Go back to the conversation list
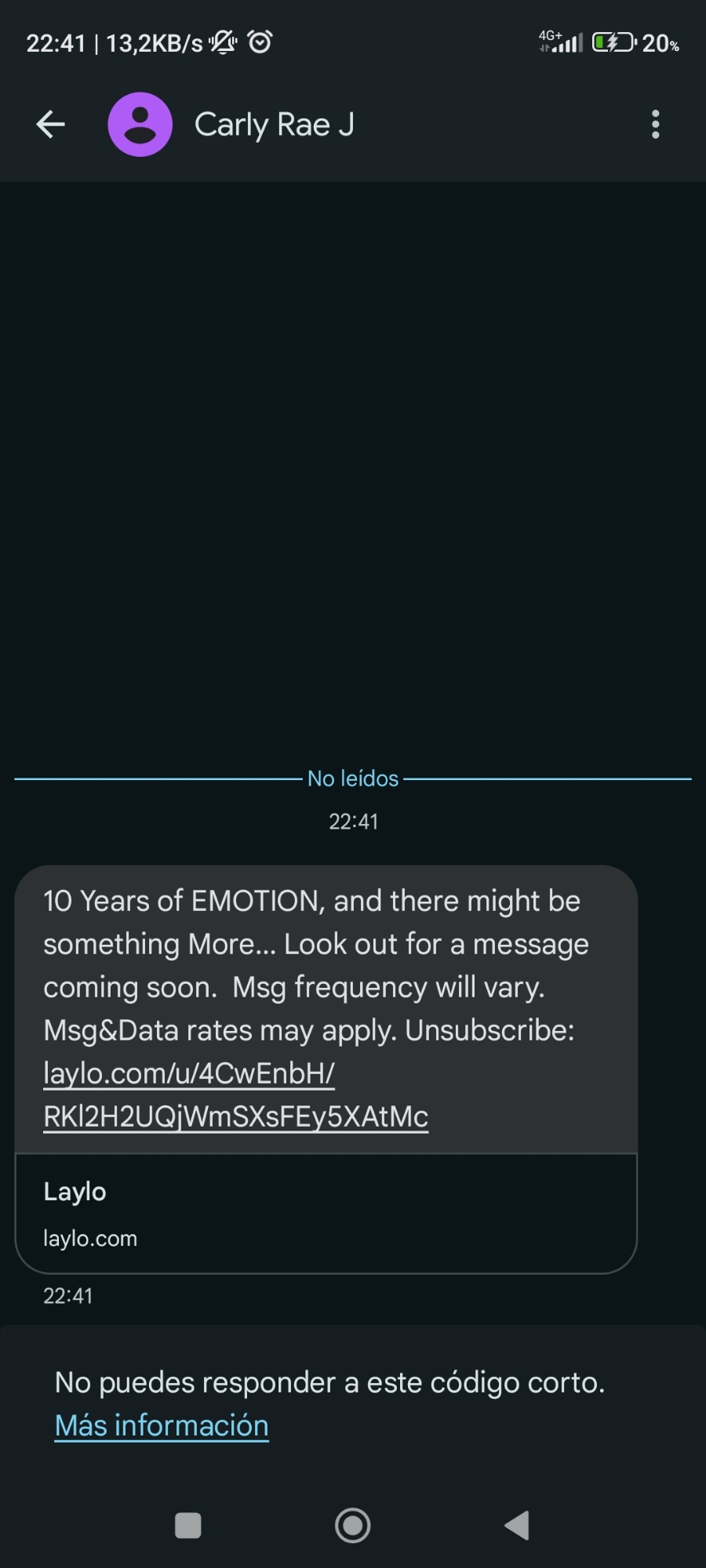This screenshot has width=706, height=1568. pos(51,124)
